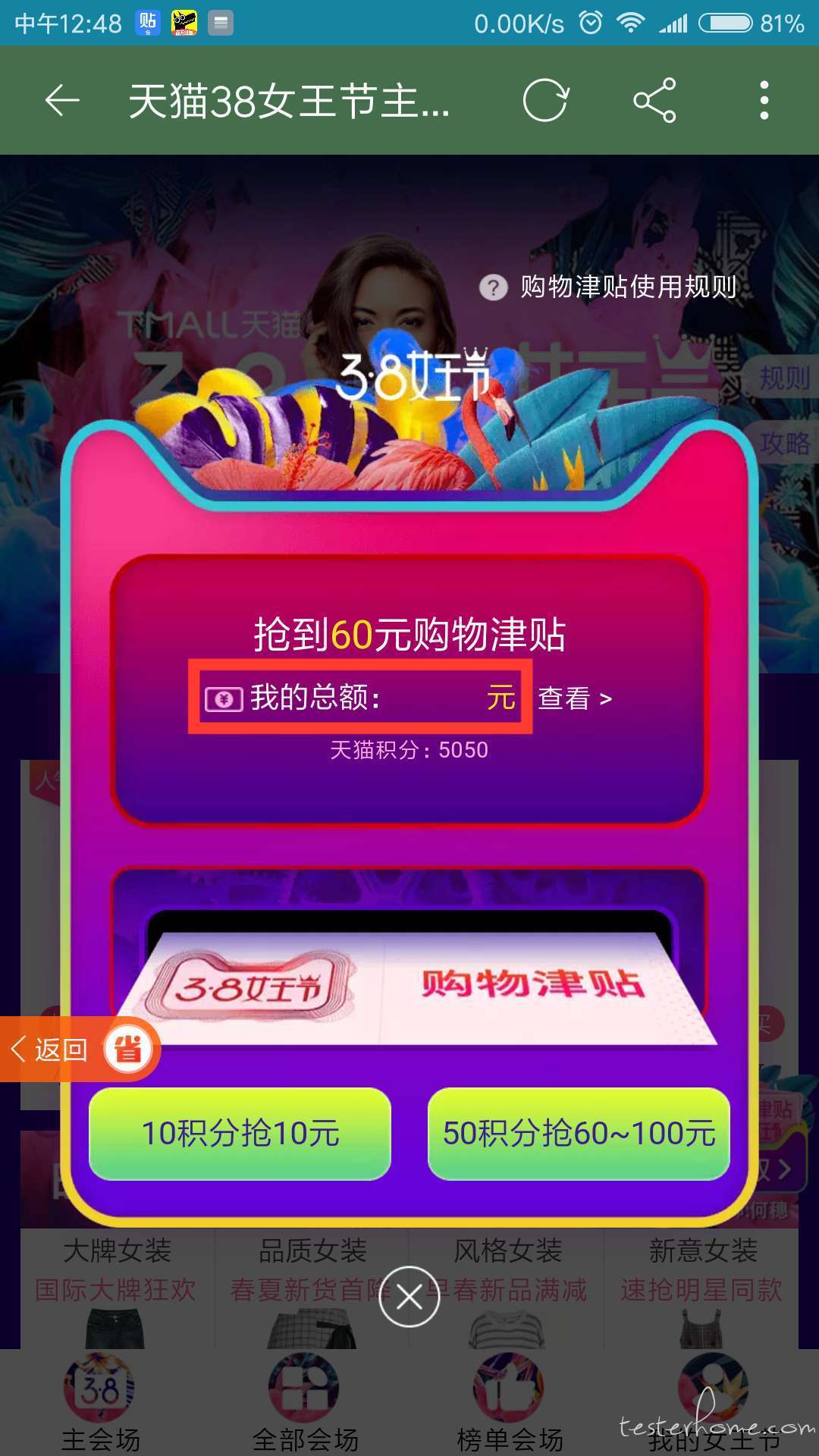Image resolution: width=819 pixels, height=1456 pixels.
Task: Share this Tmall page
Action: [654, 100]
